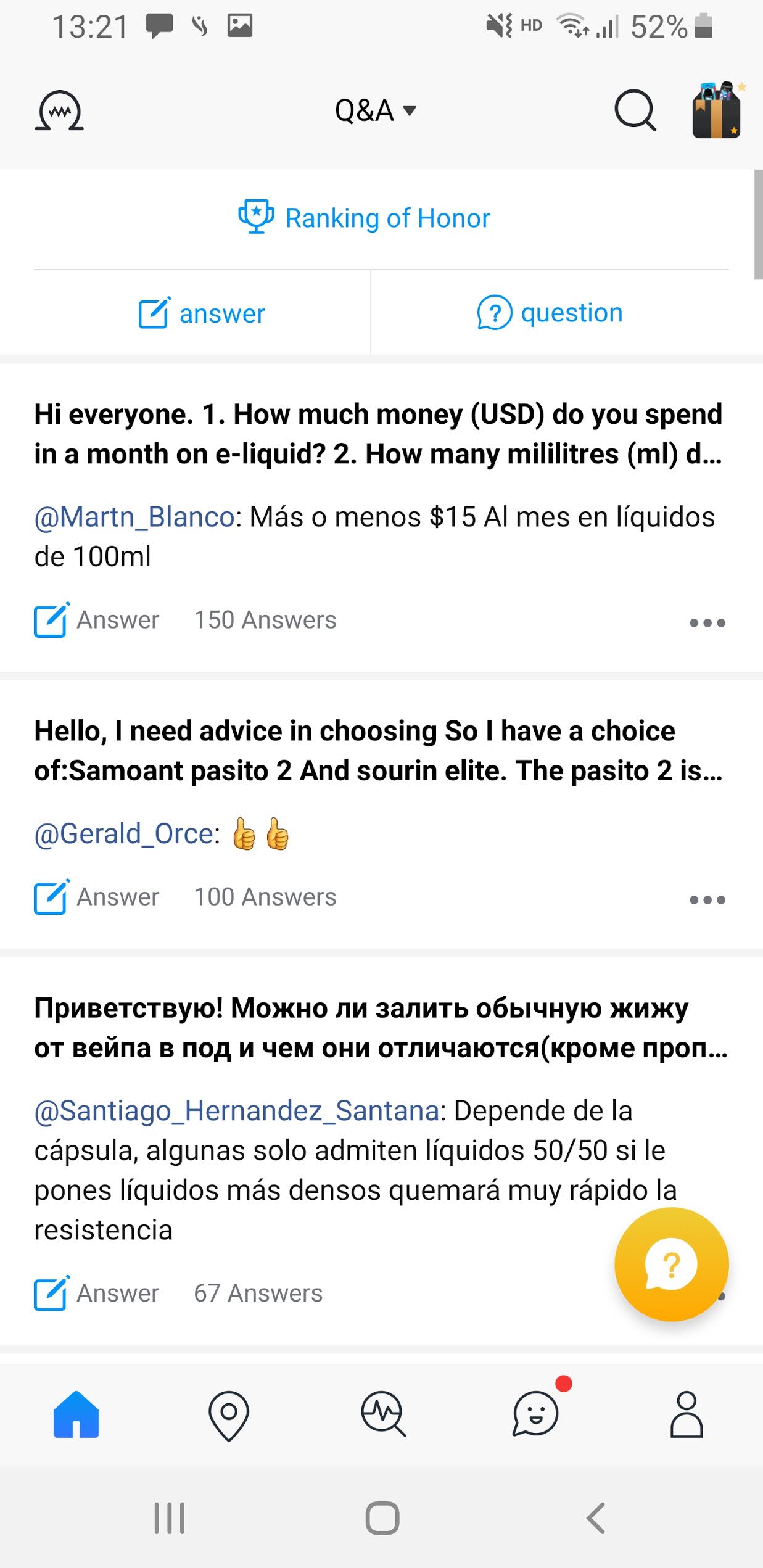The image size is (763, 1568).
Task: Open Ranking of Honor
Action: (x=365, y=218)
